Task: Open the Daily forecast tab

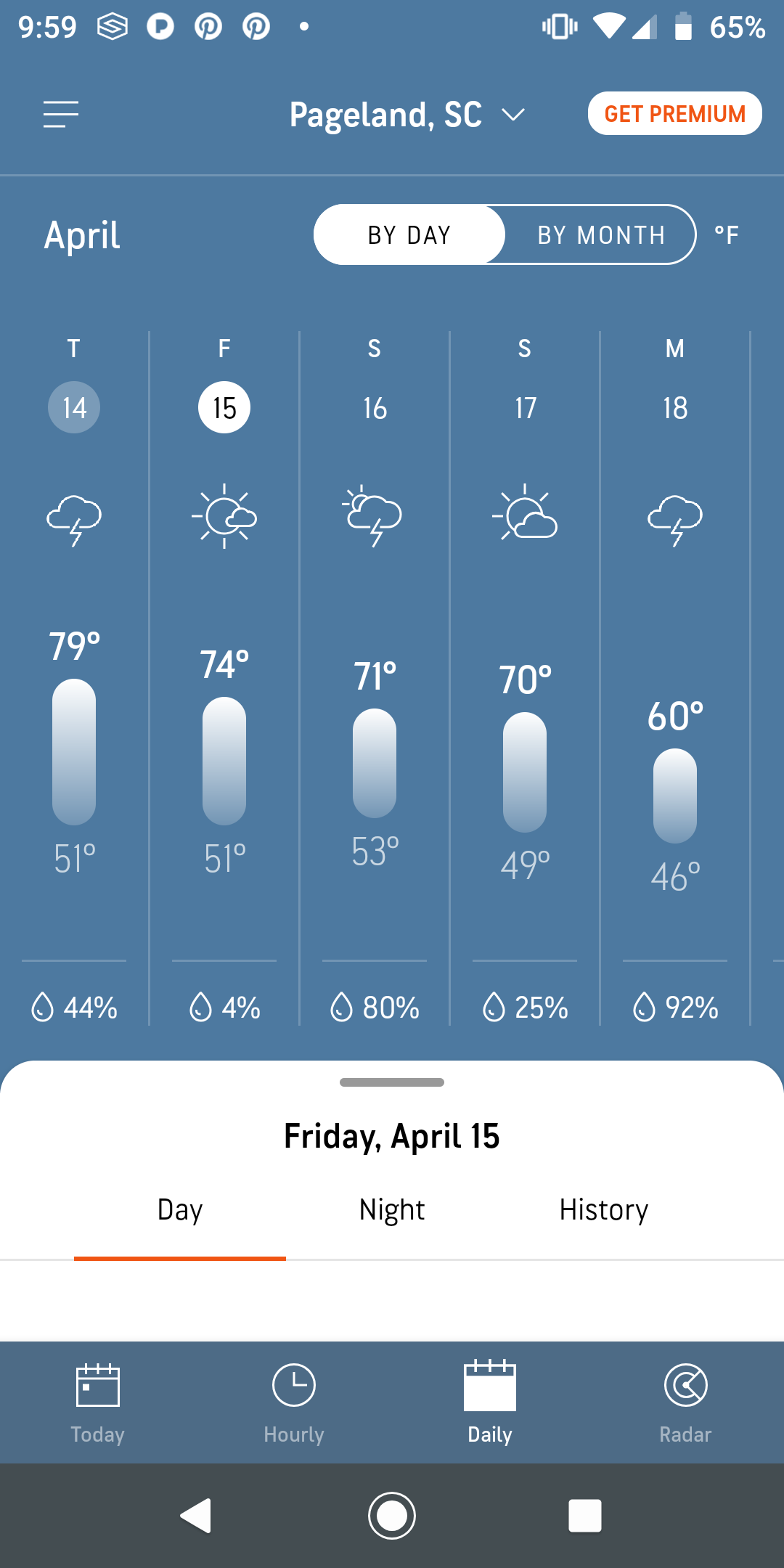Action: point(490,1402)
